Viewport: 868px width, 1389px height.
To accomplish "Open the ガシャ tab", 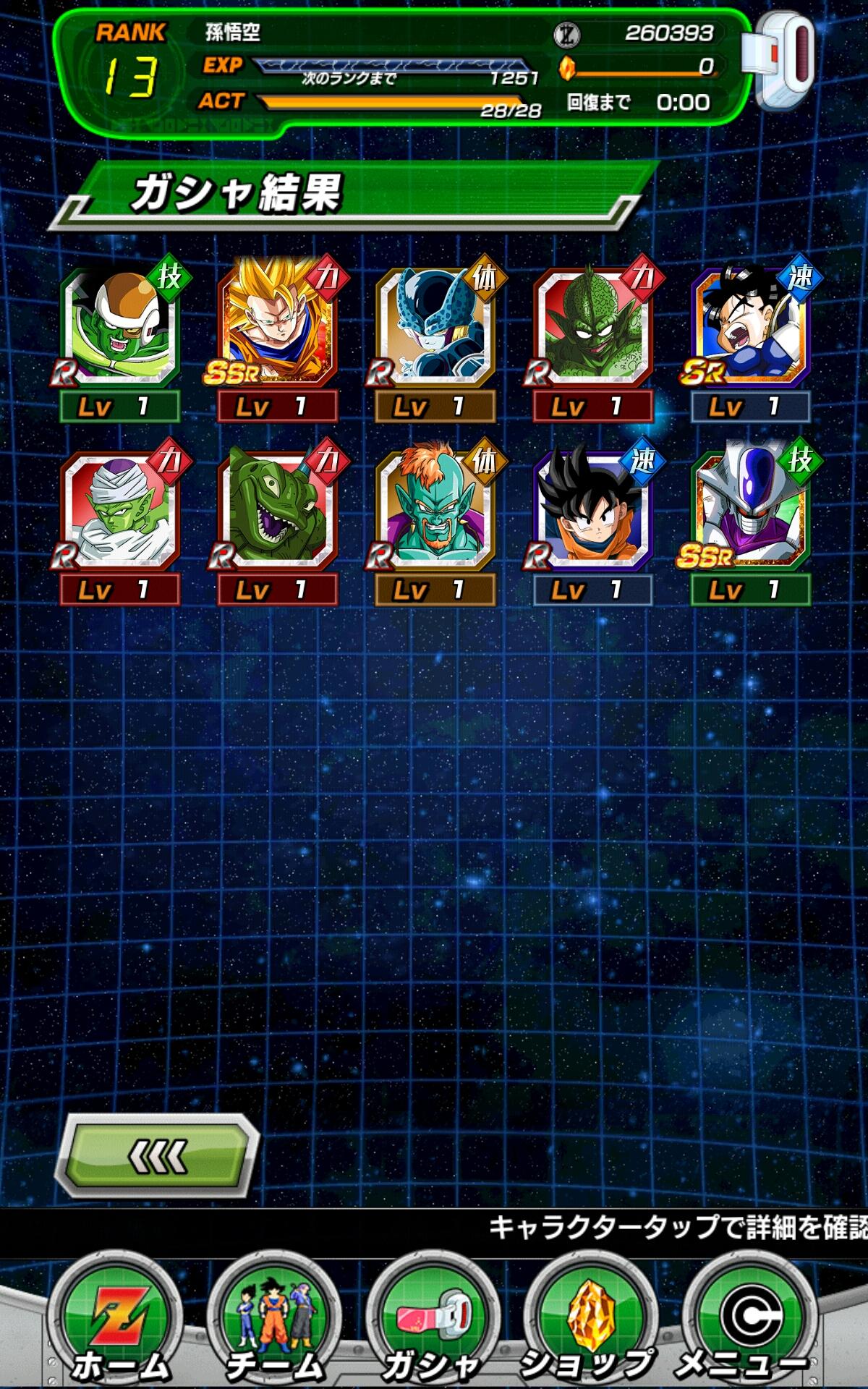I will pos(433,1328).
